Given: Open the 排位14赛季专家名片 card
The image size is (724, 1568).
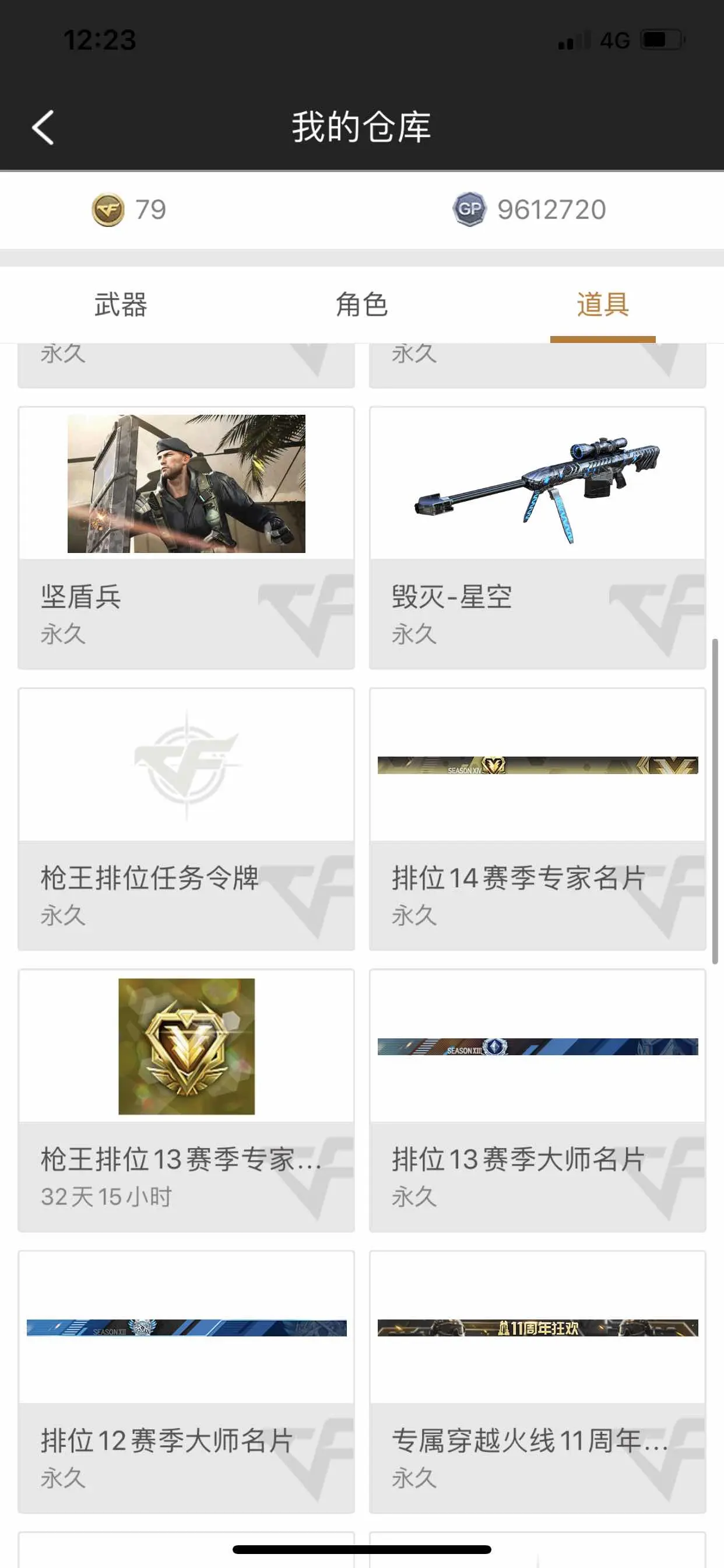Looking at the screenshot, I should pos(537,818).
